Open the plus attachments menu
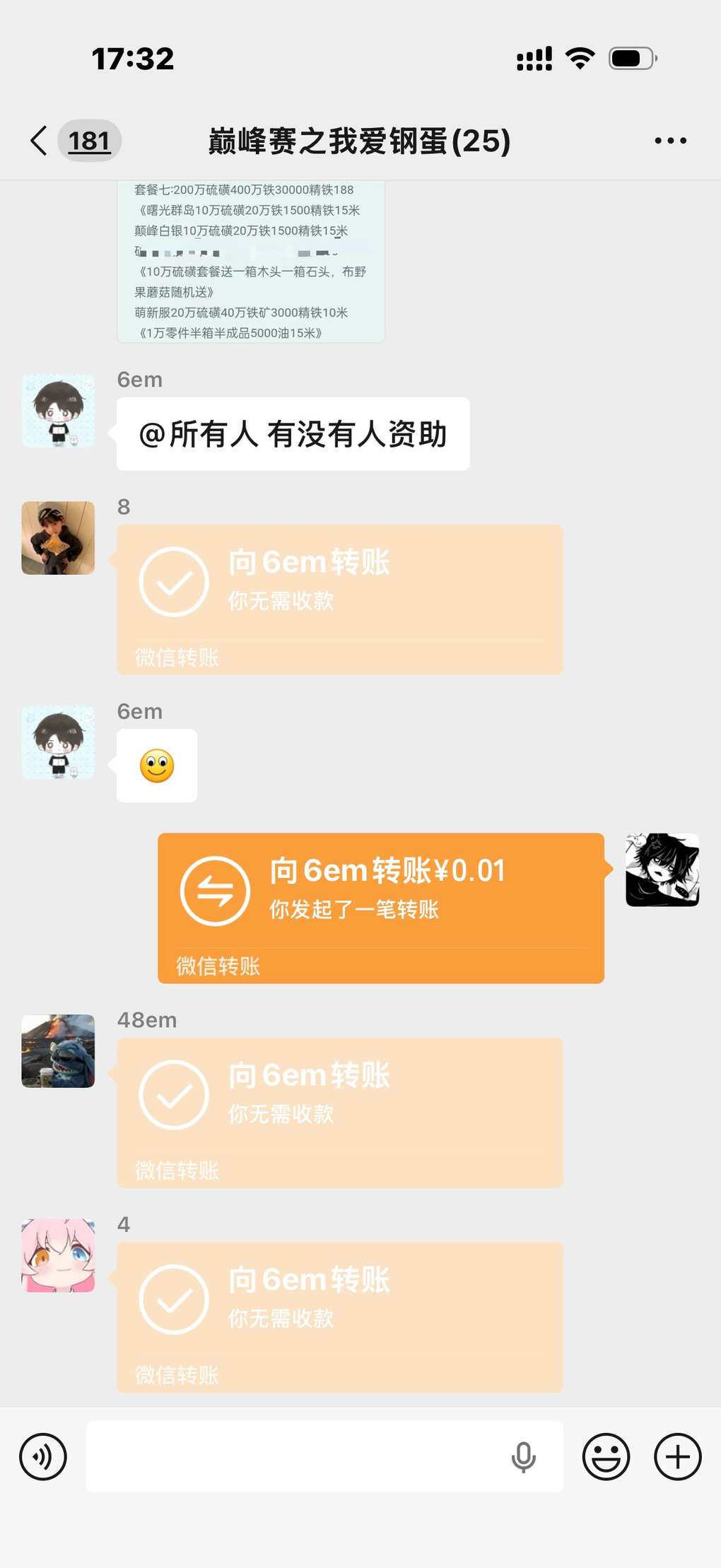The image size is (721, 1568). pyautogui.click(x=677, y=1456)
